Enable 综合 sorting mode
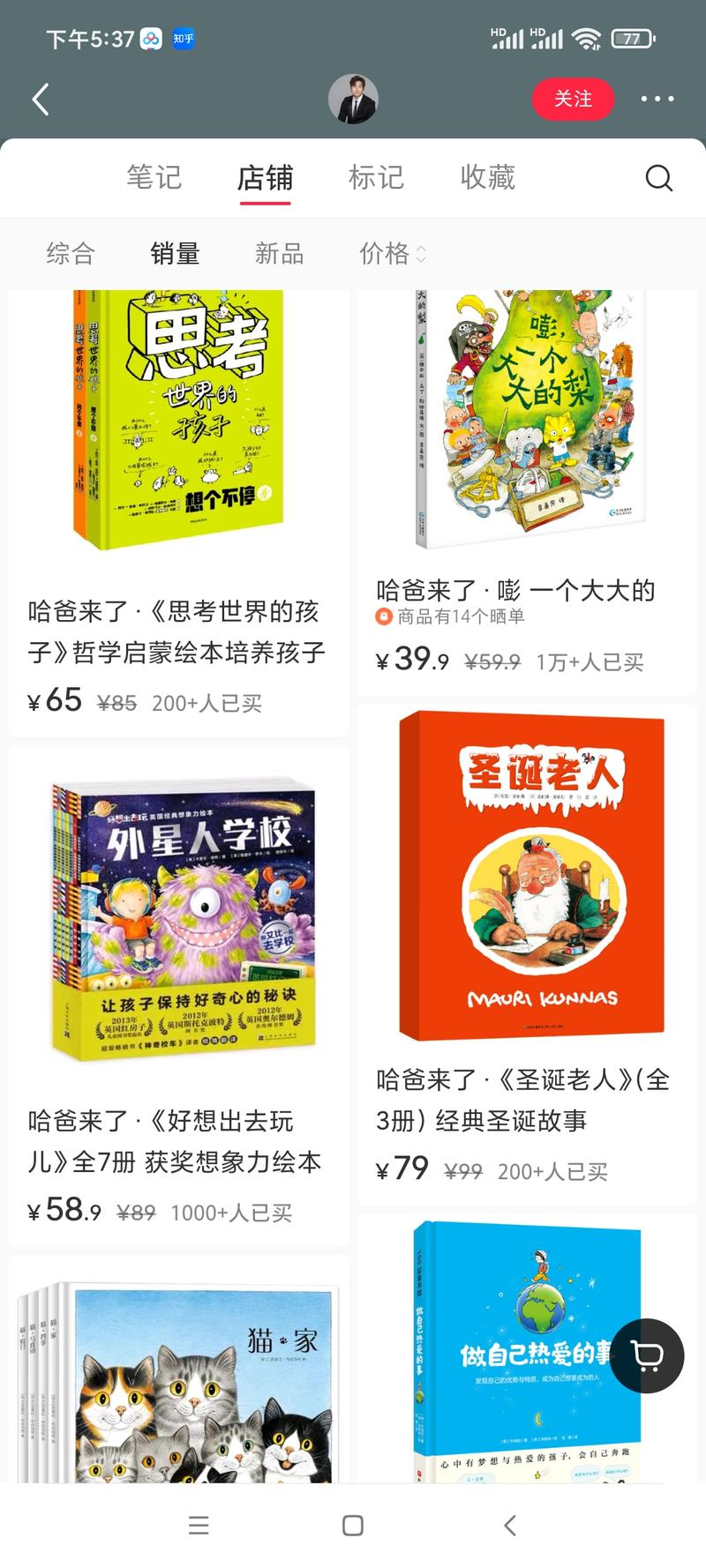 click(x=71, y=254)
